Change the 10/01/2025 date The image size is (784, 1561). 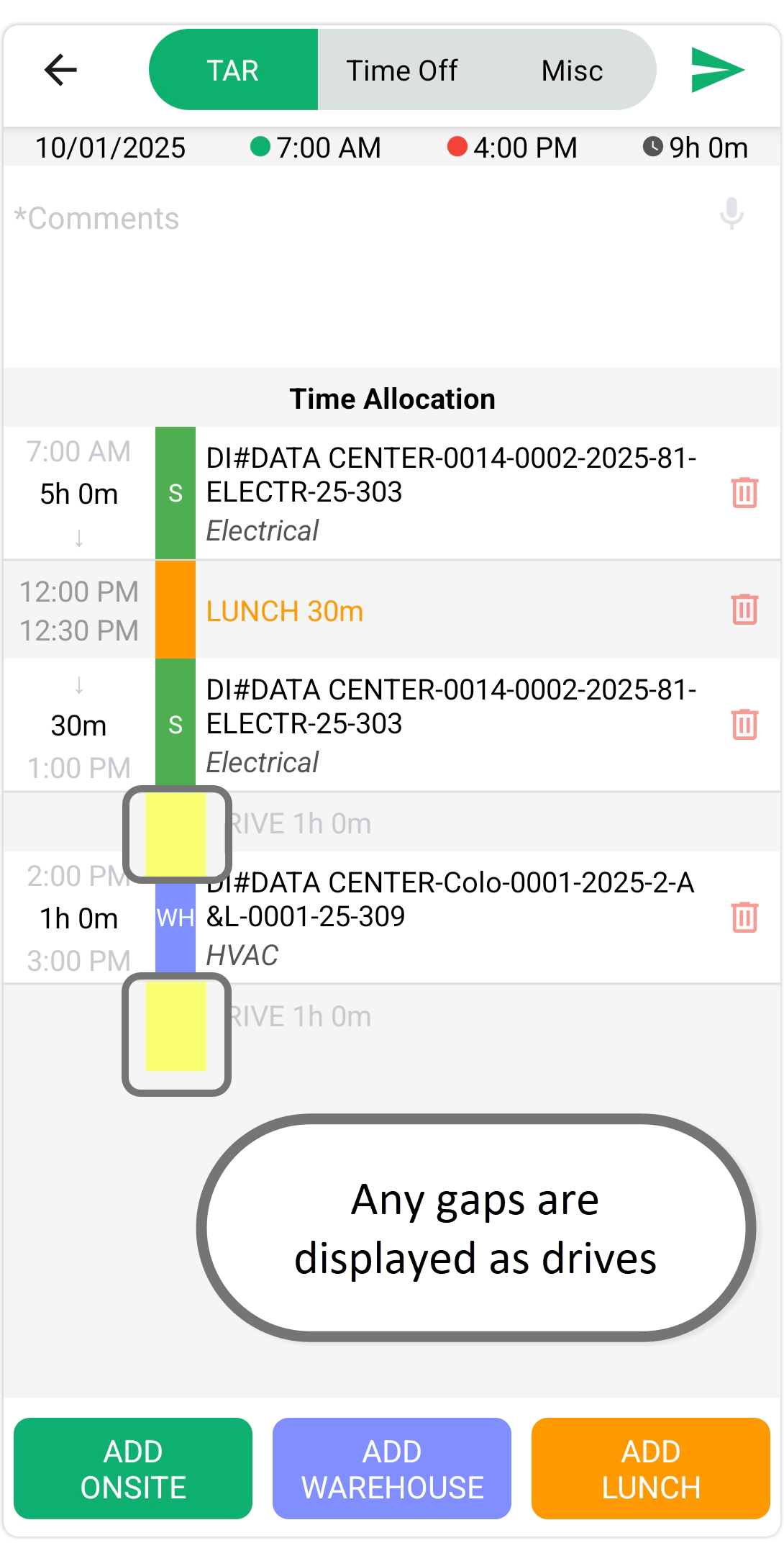[x=111, y=148]
